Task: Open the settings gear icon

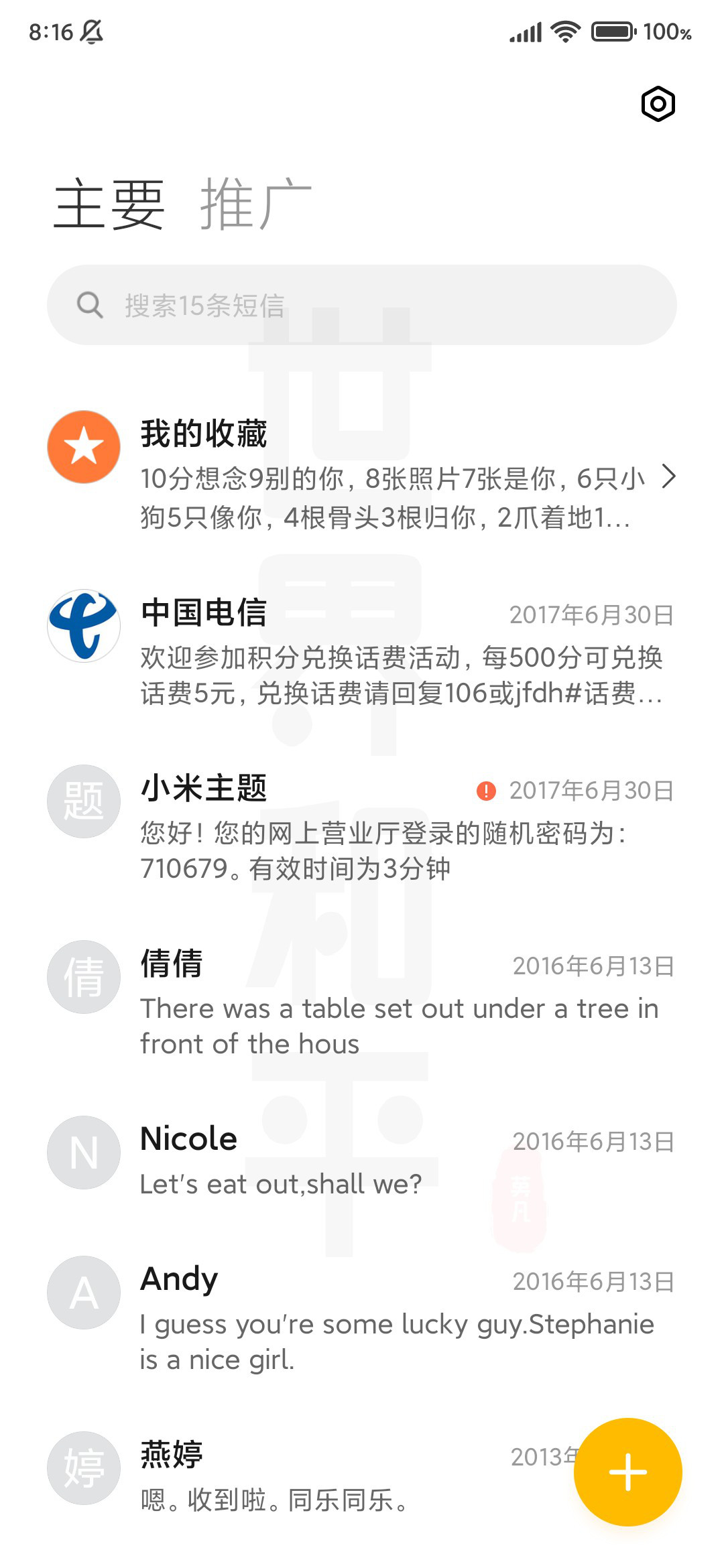Action: (658, 104)
